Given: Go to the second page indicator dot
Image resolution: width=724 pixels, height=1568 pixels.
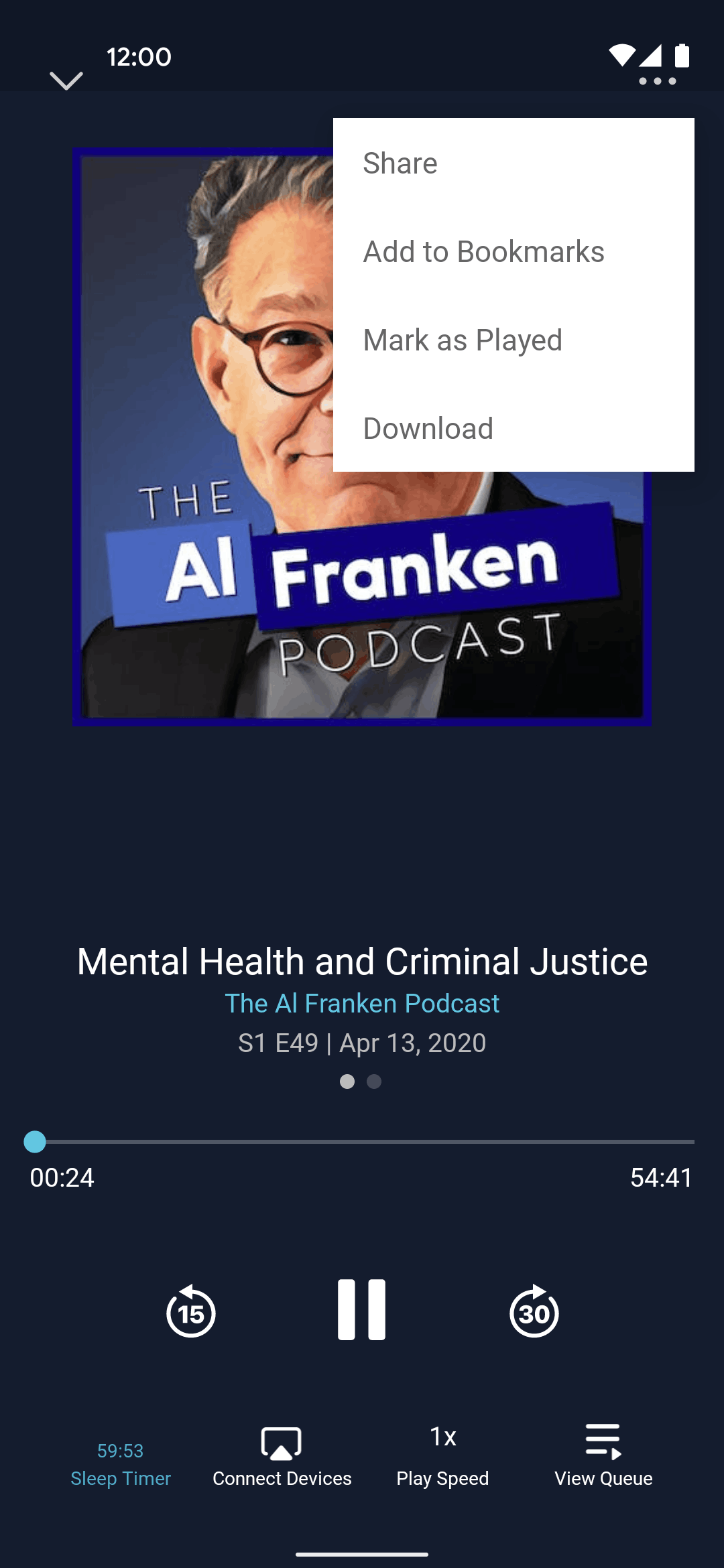Looking at the screenshot, I should [x=374, y=1082].
